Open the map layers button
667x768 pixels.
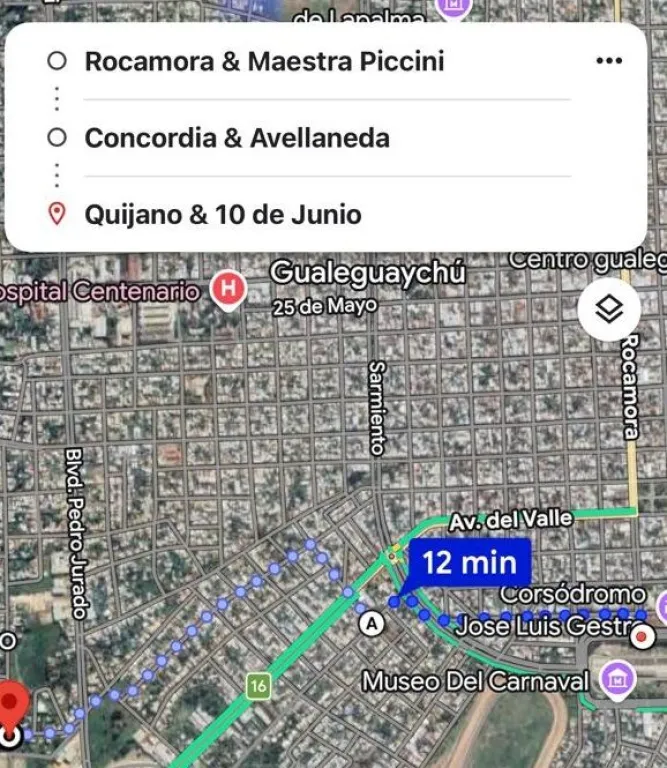point(609,310)
